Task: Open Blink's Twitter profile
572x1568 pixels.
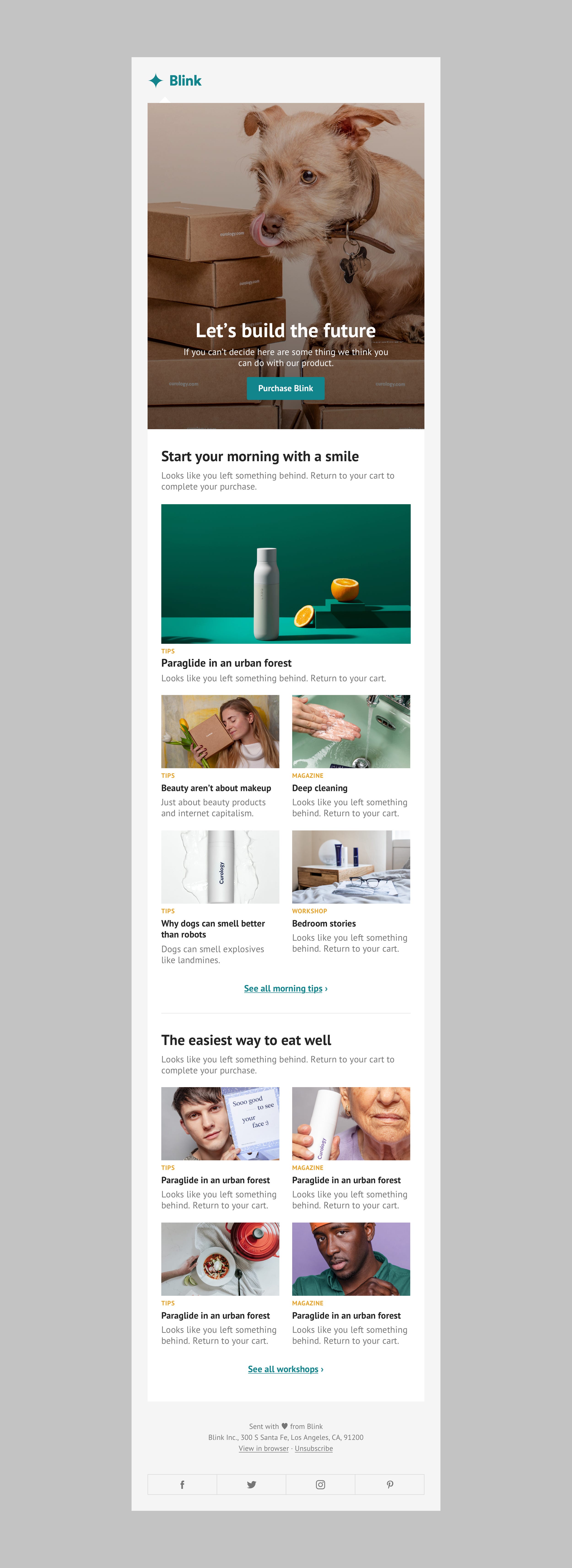Action: pos(251,1484)
